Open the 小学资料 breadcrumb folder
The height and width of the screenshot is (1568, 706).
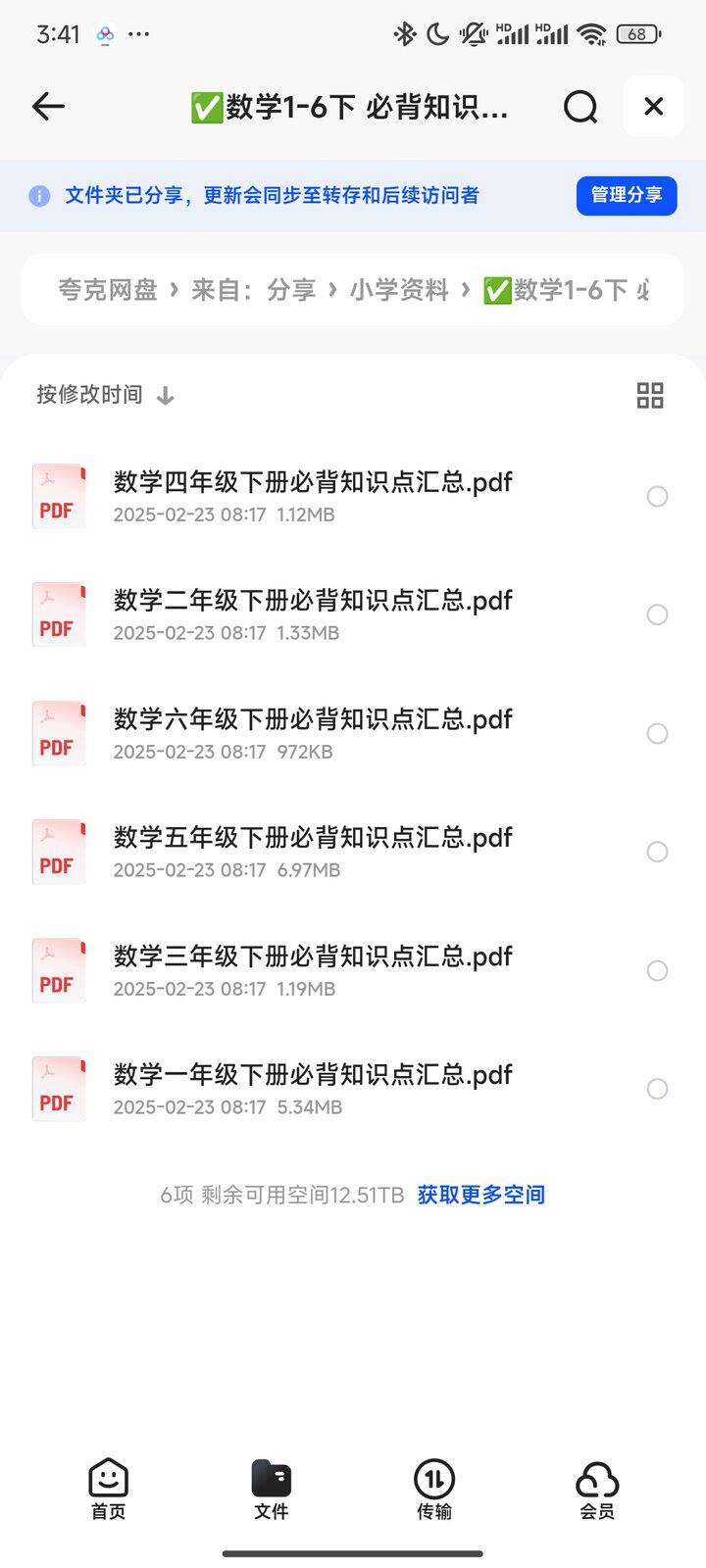click(x=399, y=290)
